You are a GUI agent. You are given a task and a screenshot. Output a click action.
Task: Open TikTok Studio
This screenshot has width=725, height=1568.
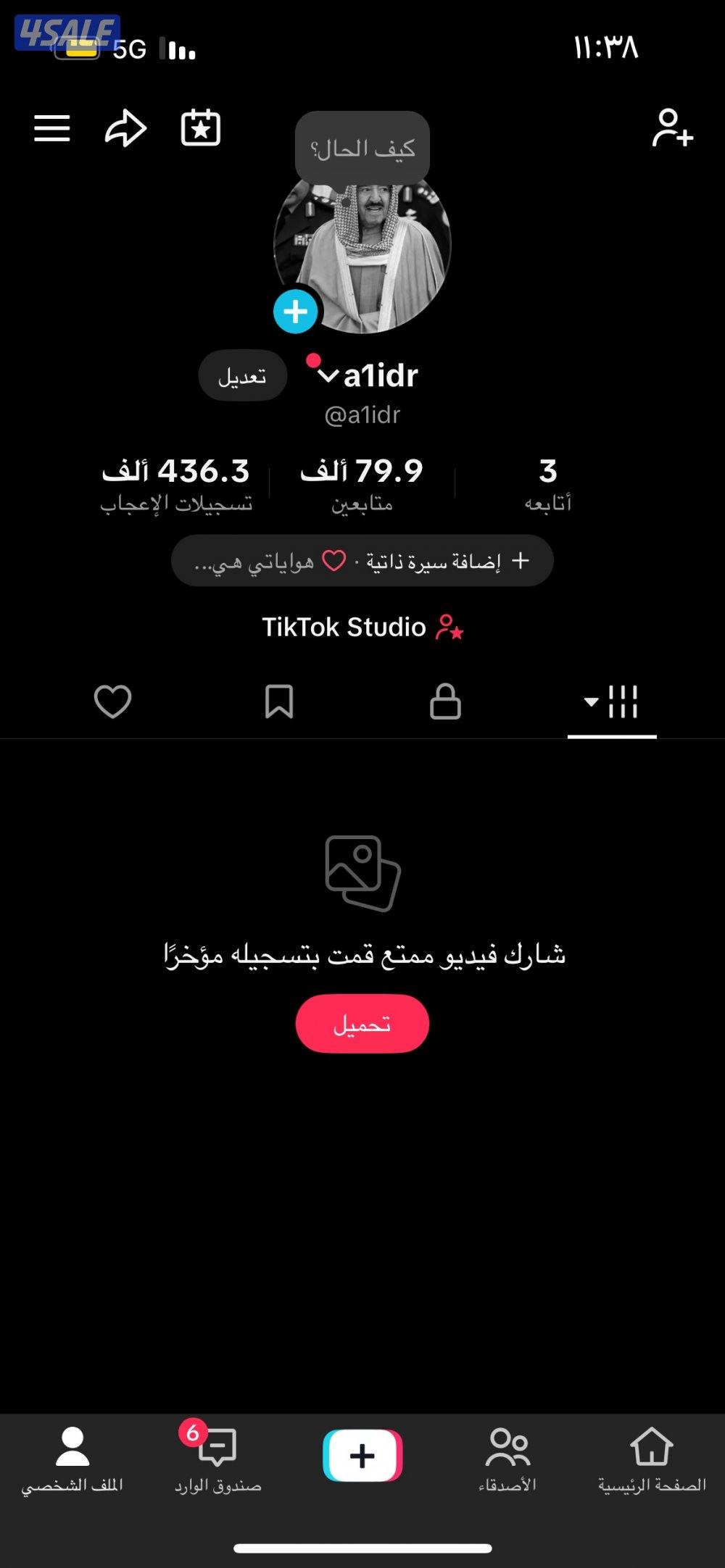pos(362,627)
